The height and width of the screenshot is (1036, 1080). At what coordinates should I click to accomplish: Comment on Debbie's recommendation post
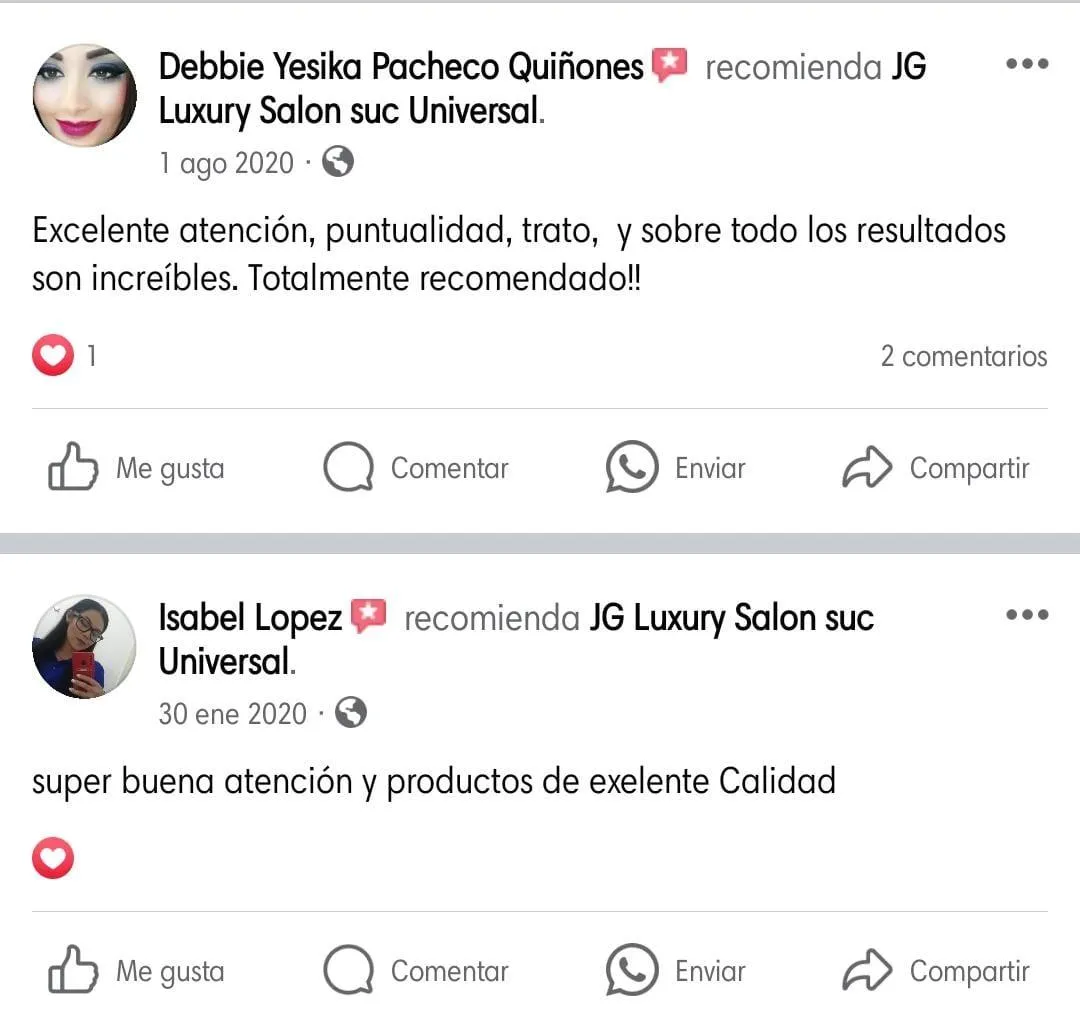(416, 469)
